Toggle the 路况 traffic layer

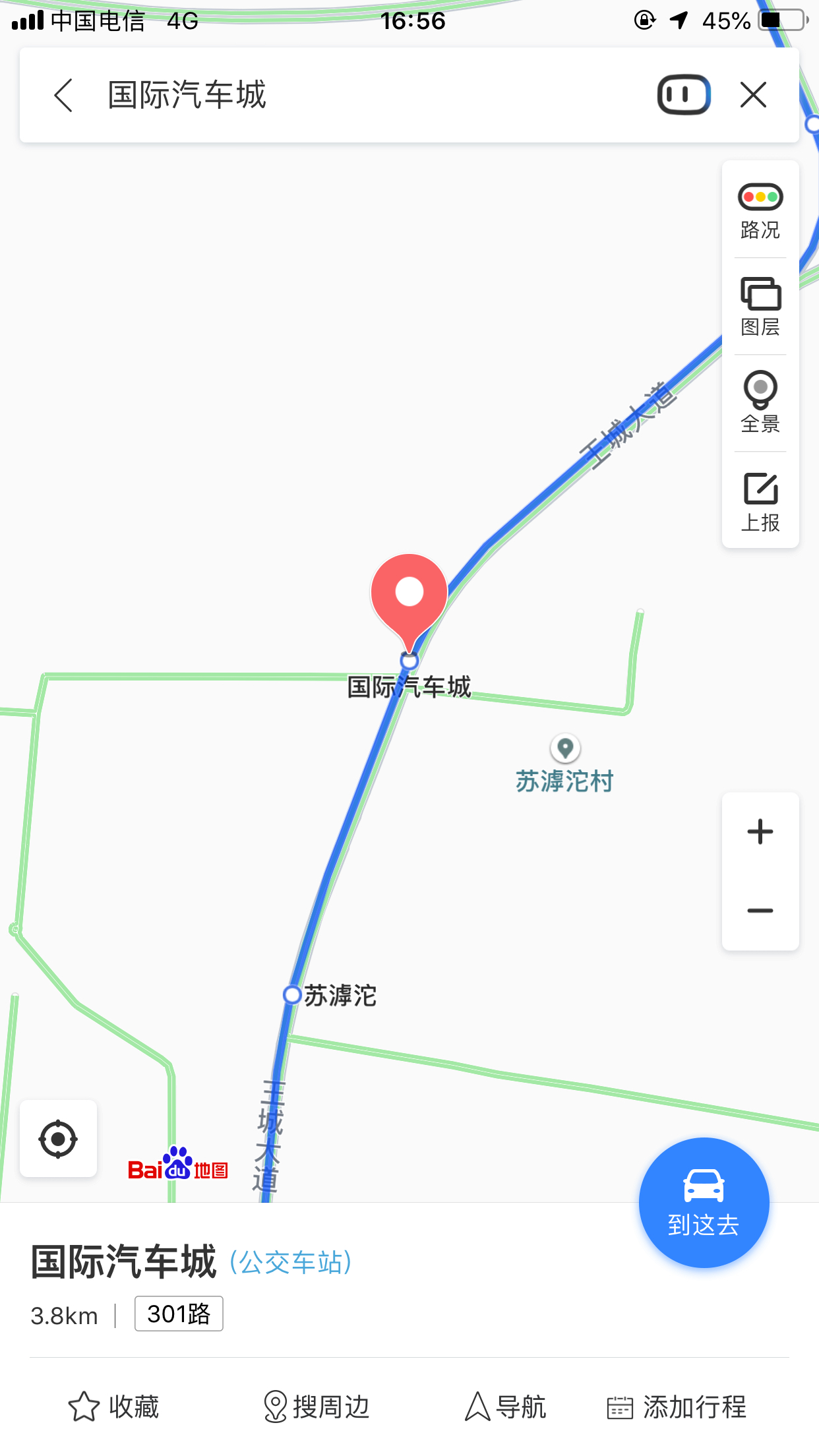760,211
